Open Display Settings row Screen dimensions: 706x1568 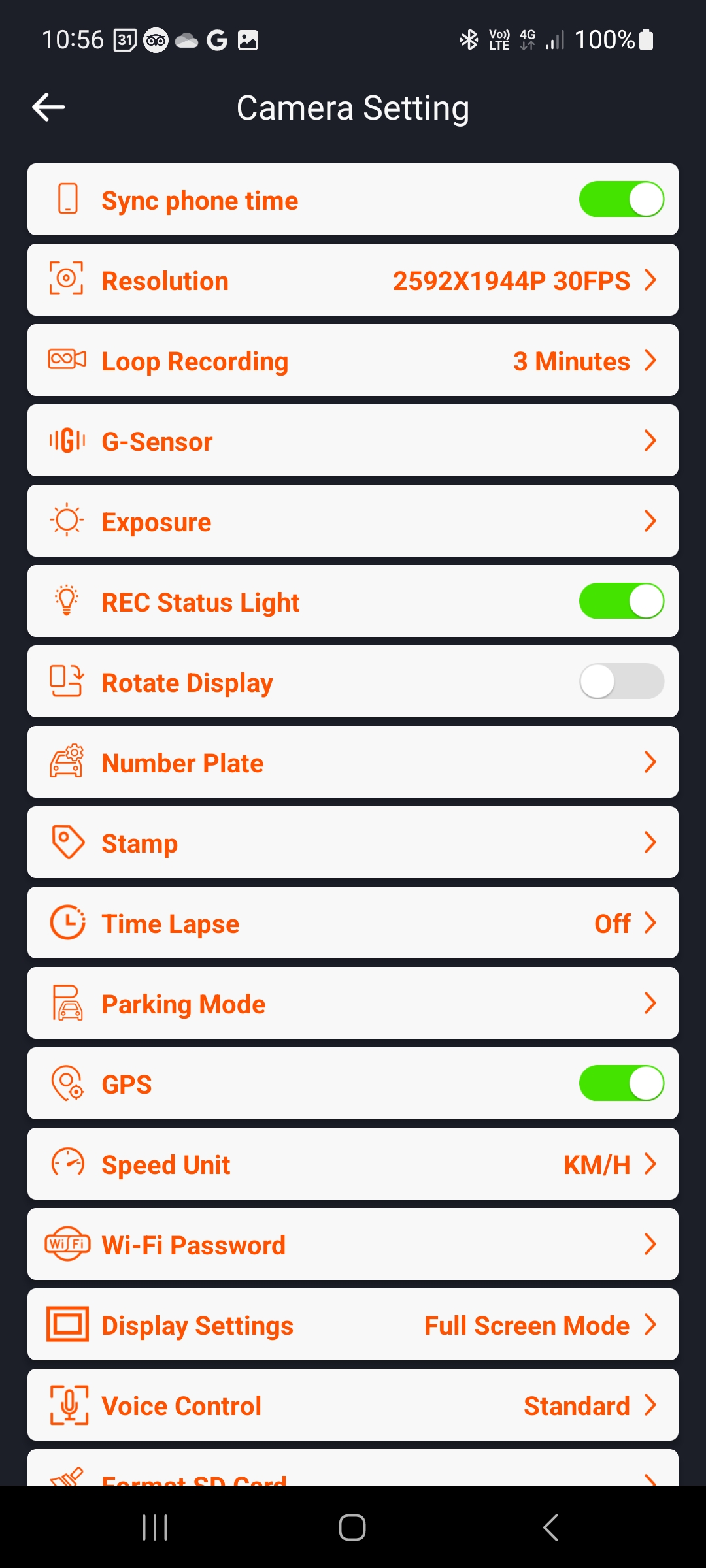pyautogui.click(x=353, y=1324)
